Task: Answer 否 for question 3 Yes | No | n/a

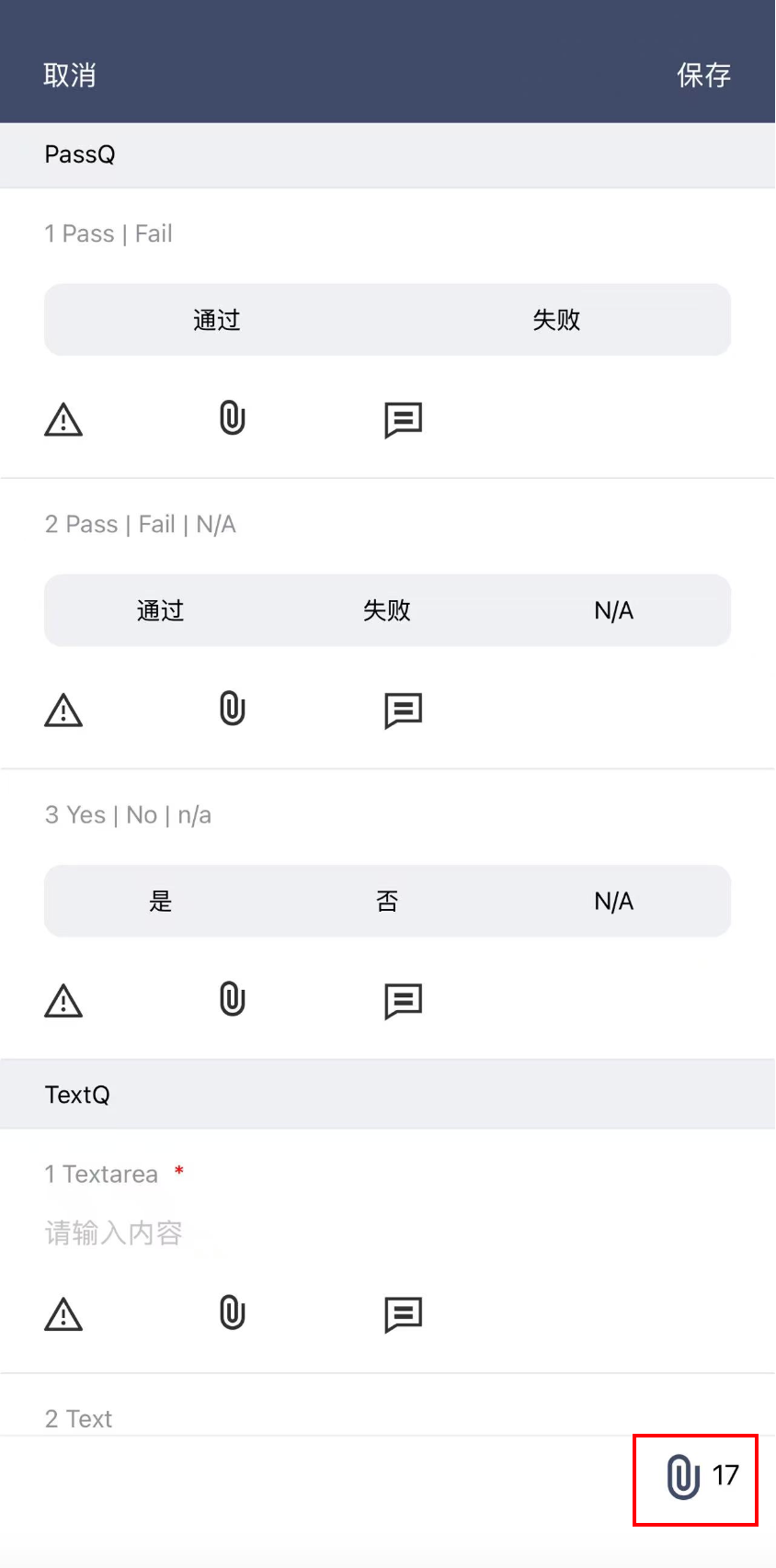Action: [x=387, y=901]
